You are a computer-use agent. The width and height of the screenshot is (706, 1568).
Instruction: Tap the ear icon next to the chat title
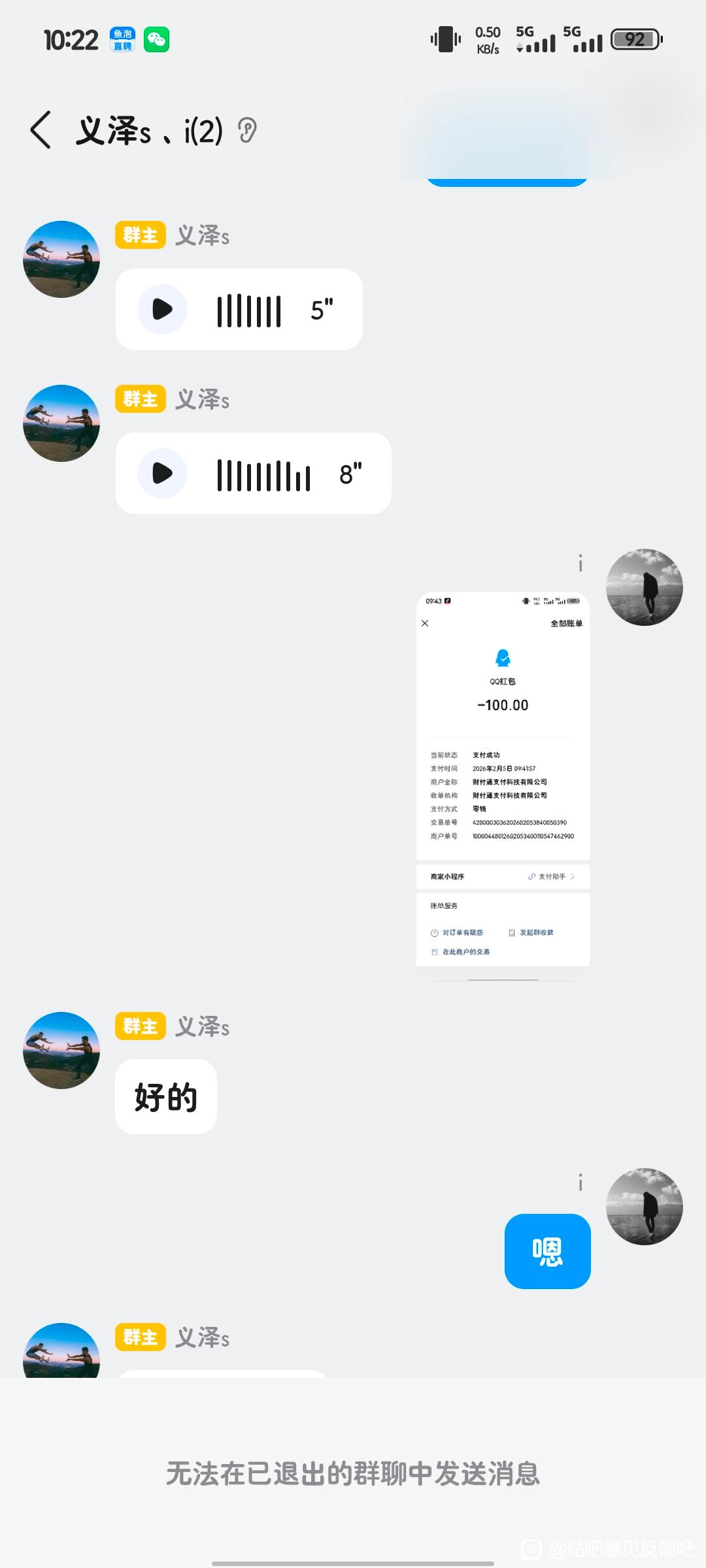click(x=247, y=130)
